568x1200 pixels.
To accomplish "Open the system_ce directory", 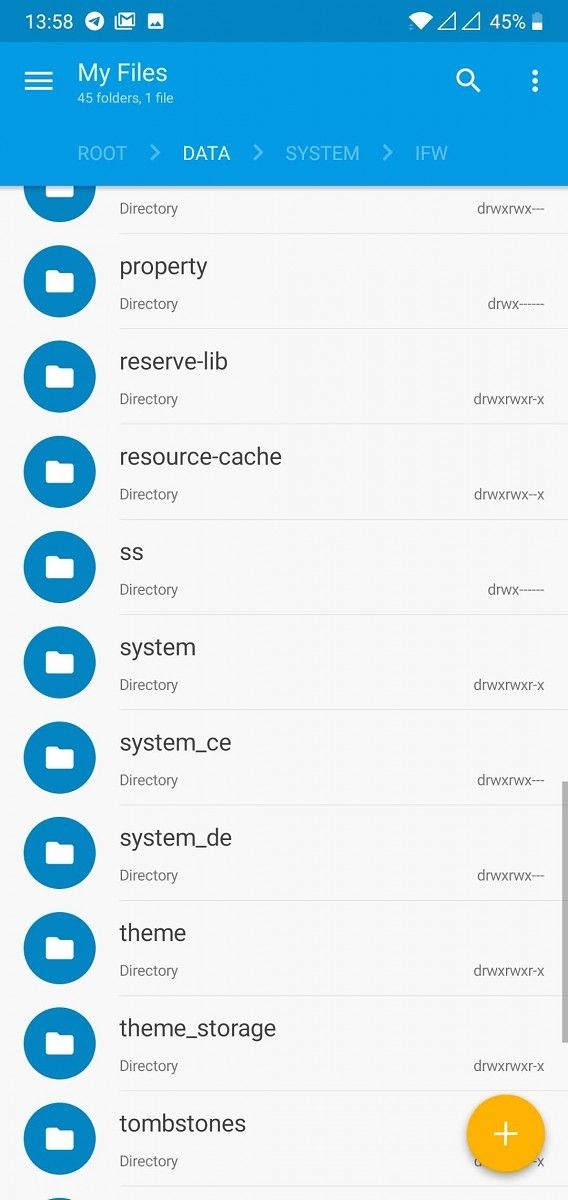I will pyautogui.click(x=284, y=758).
